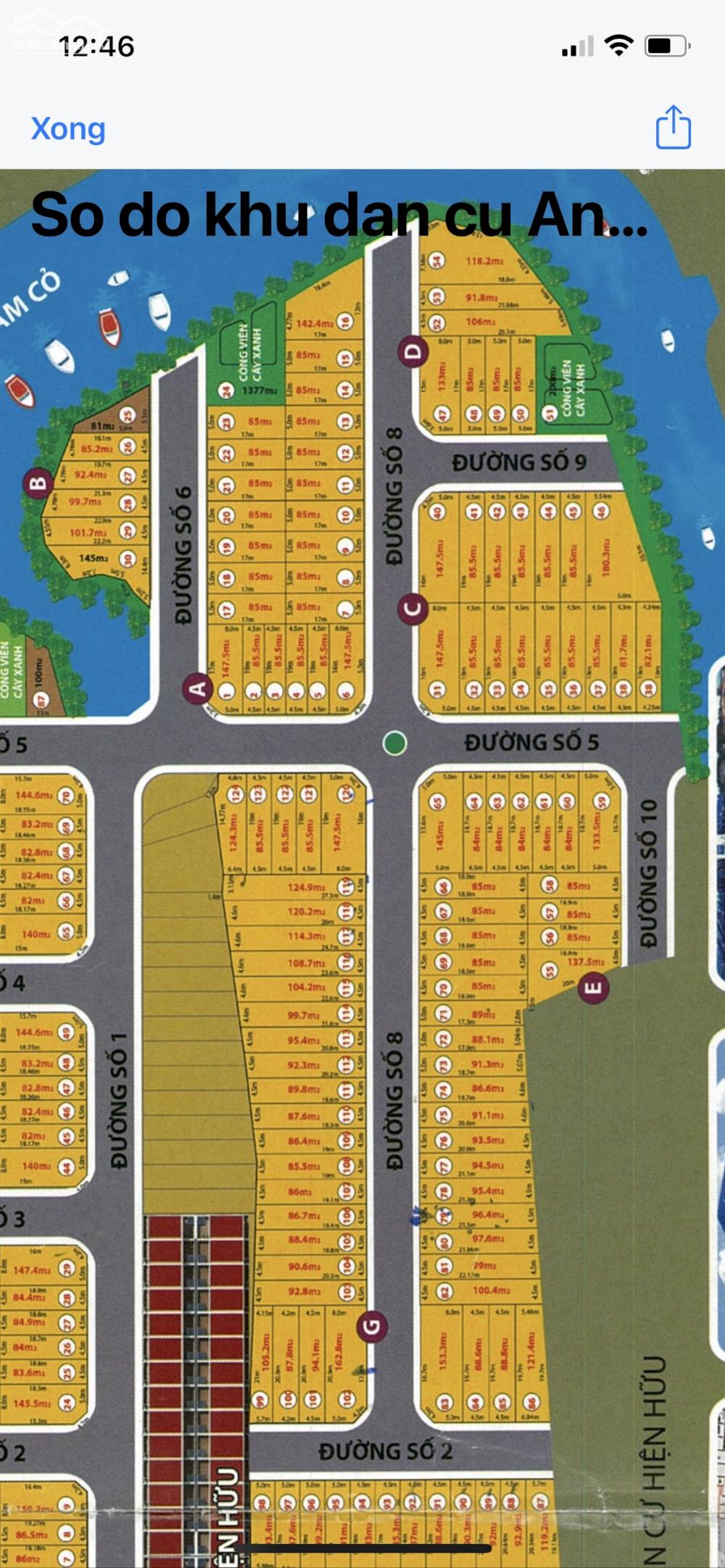Tap Xong to close the preview
Screen dimensions: 725x1568
(68, 129)
